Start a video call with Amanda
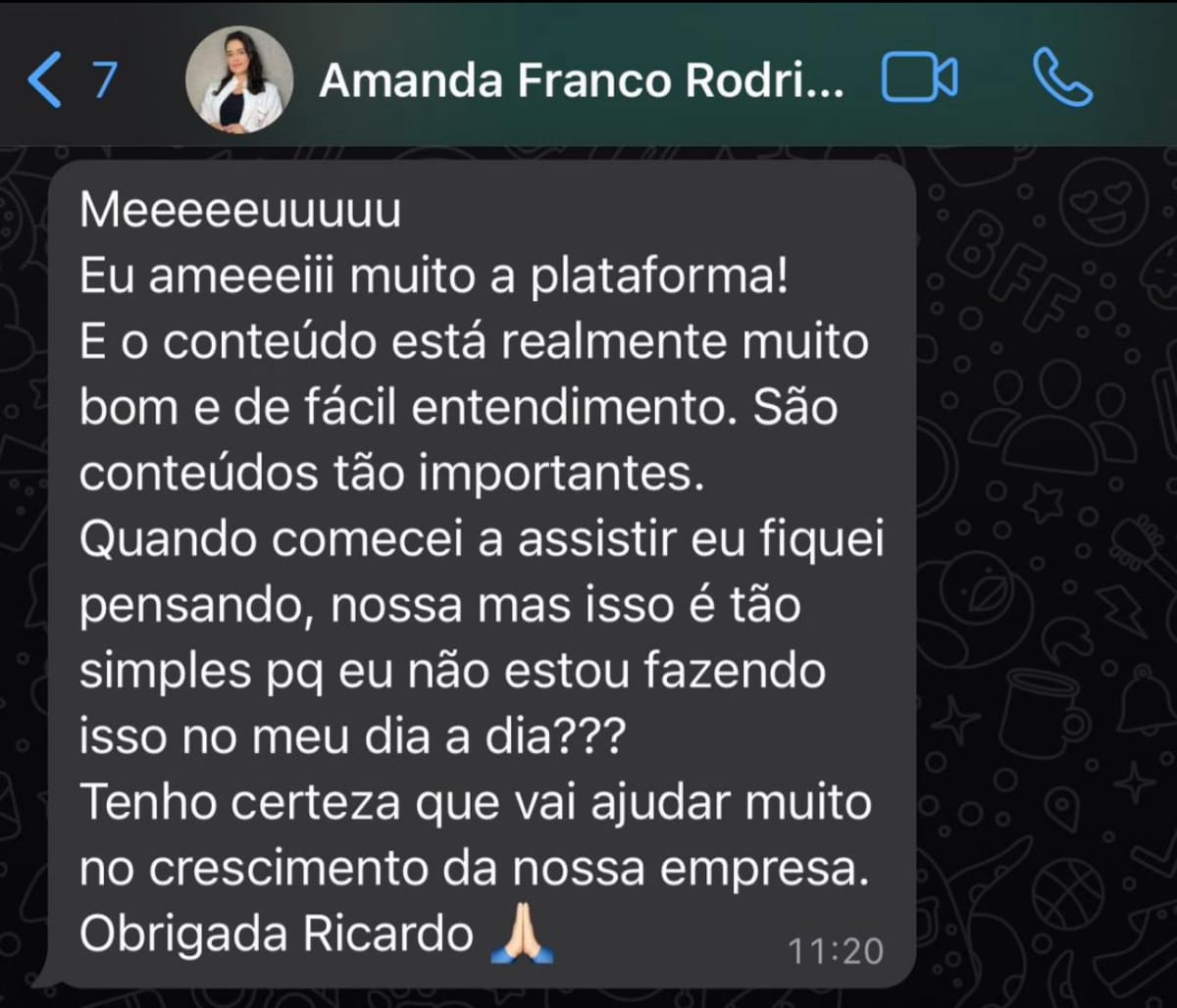The height and width of the screenshot is (1008, 1177). pyautogui.click(x=919, y=78)
